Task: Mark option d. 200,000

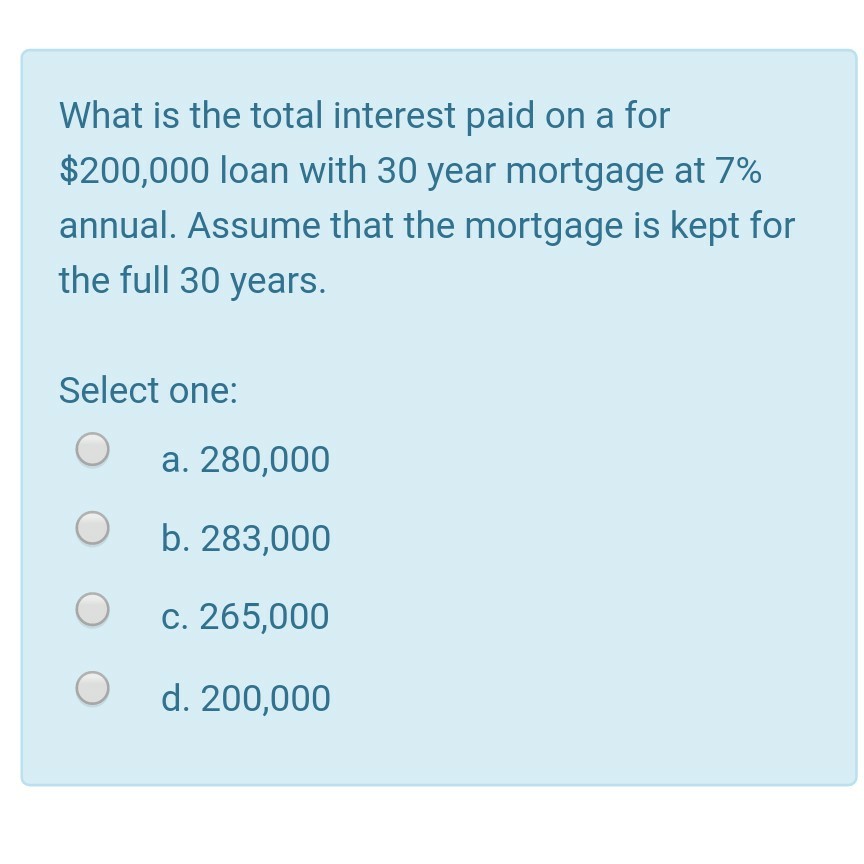Action: 93,687
